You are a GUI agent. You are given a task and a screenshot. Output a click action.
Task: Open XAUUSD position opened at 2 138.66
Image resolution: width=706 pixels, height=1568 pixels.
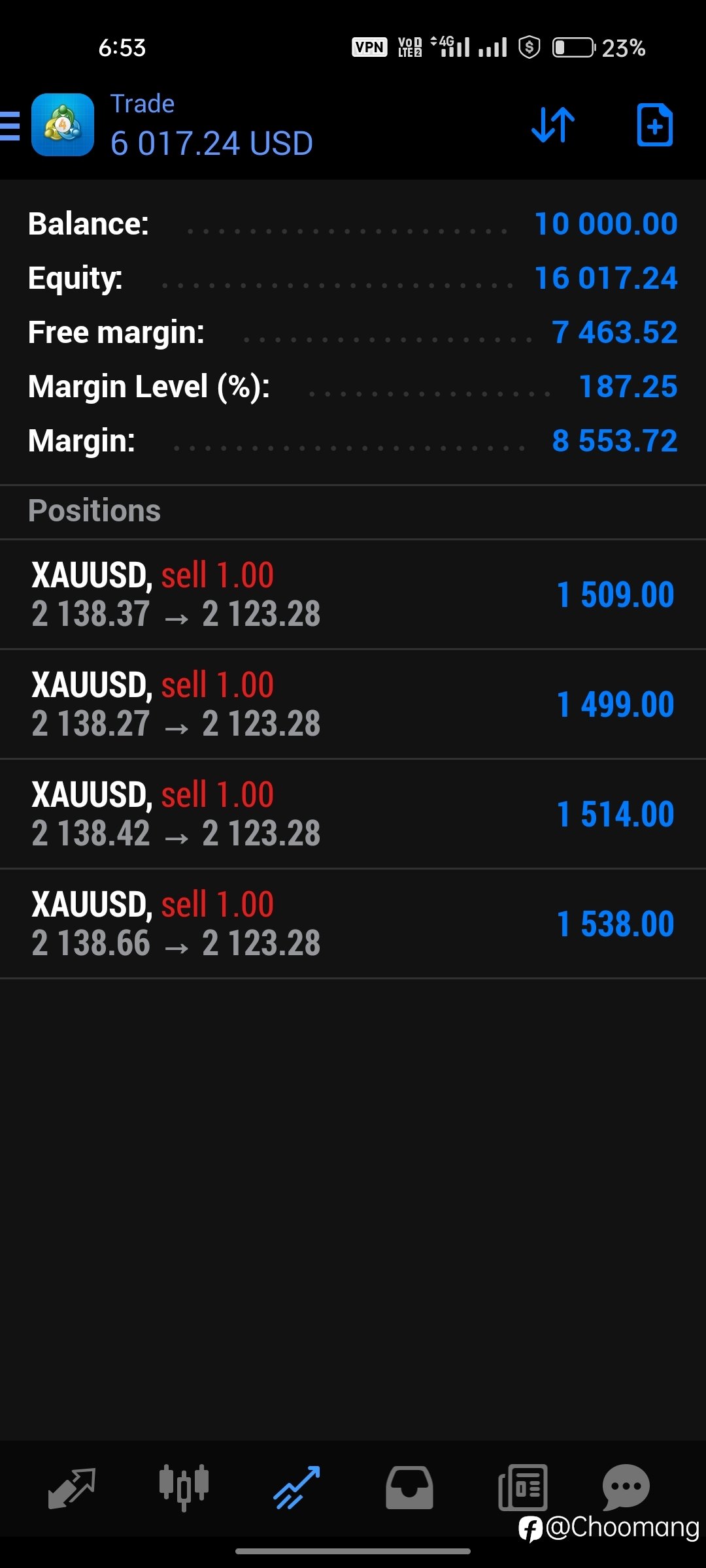point(353,924)
